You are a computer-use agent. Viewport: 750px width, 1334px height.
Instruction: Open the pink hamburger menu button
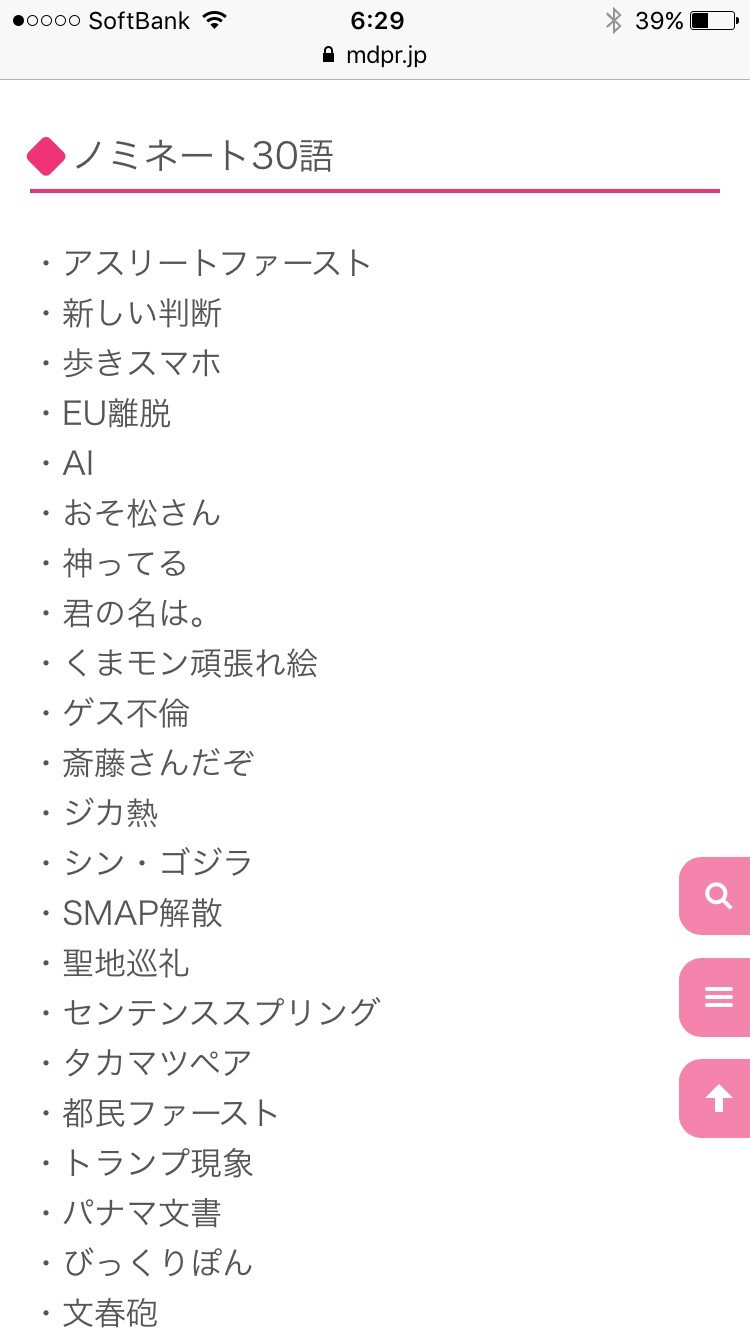(717, 997)
